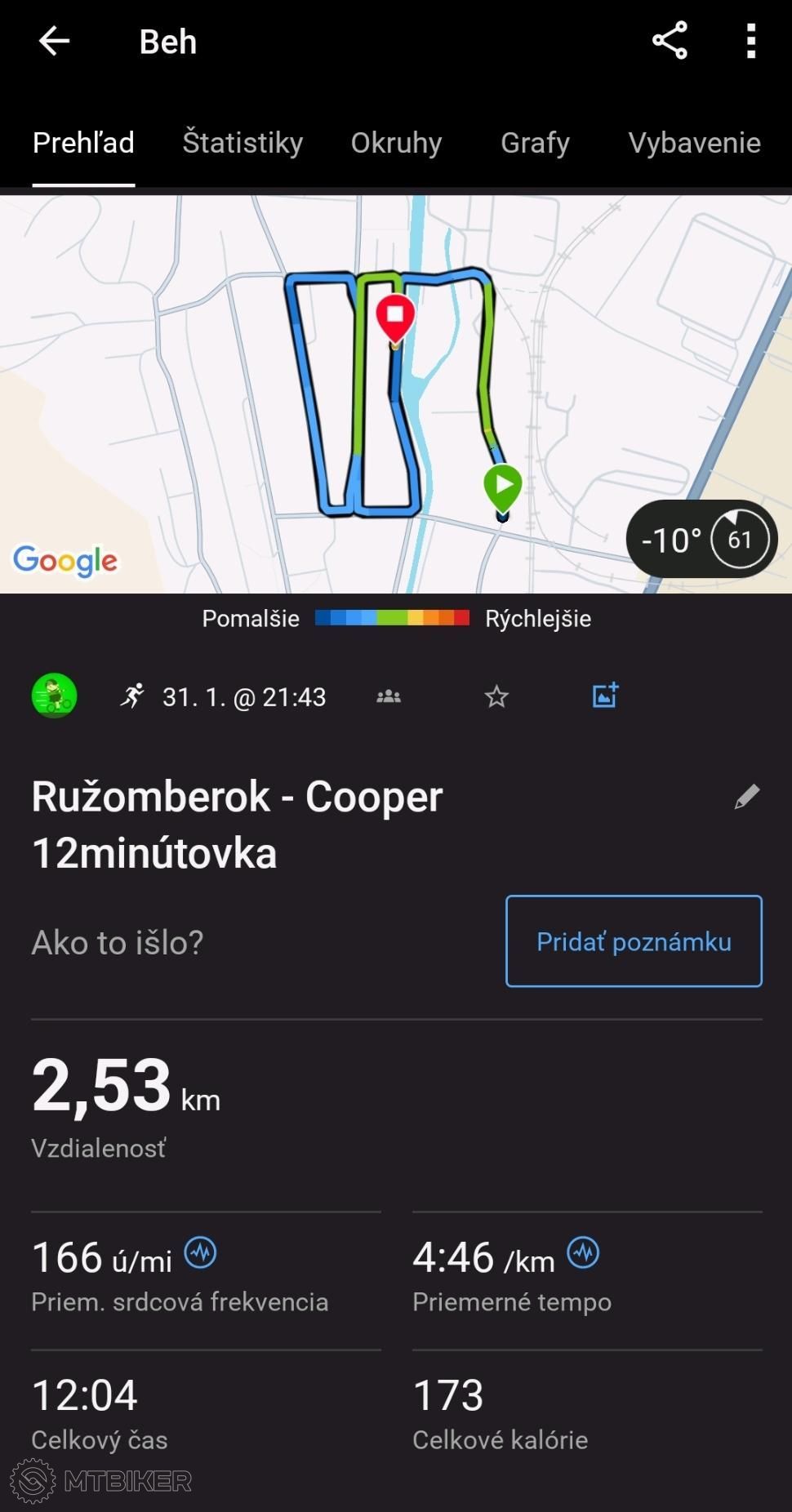792x1512 pixels.
Task: Open the green profile avatar
Action: tap(54, 696)
